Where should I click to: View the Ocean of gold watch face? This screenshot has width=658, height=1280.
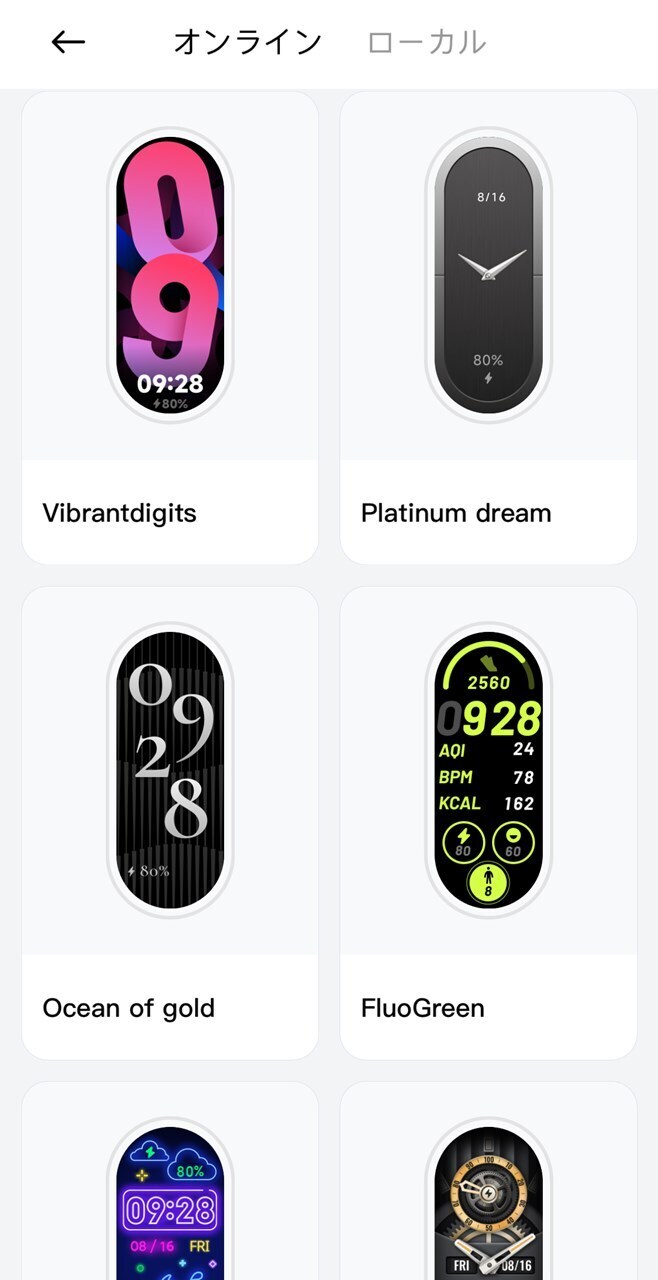coord(170,823)
